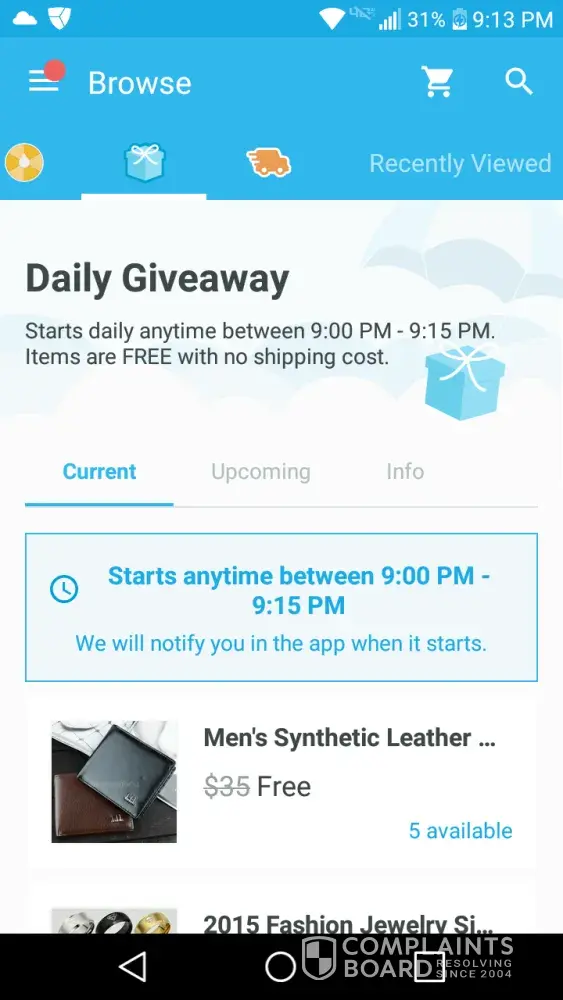Viewport: 563px width, 1000px height.
Task: Tap the system home button
Action: point(281,967)
